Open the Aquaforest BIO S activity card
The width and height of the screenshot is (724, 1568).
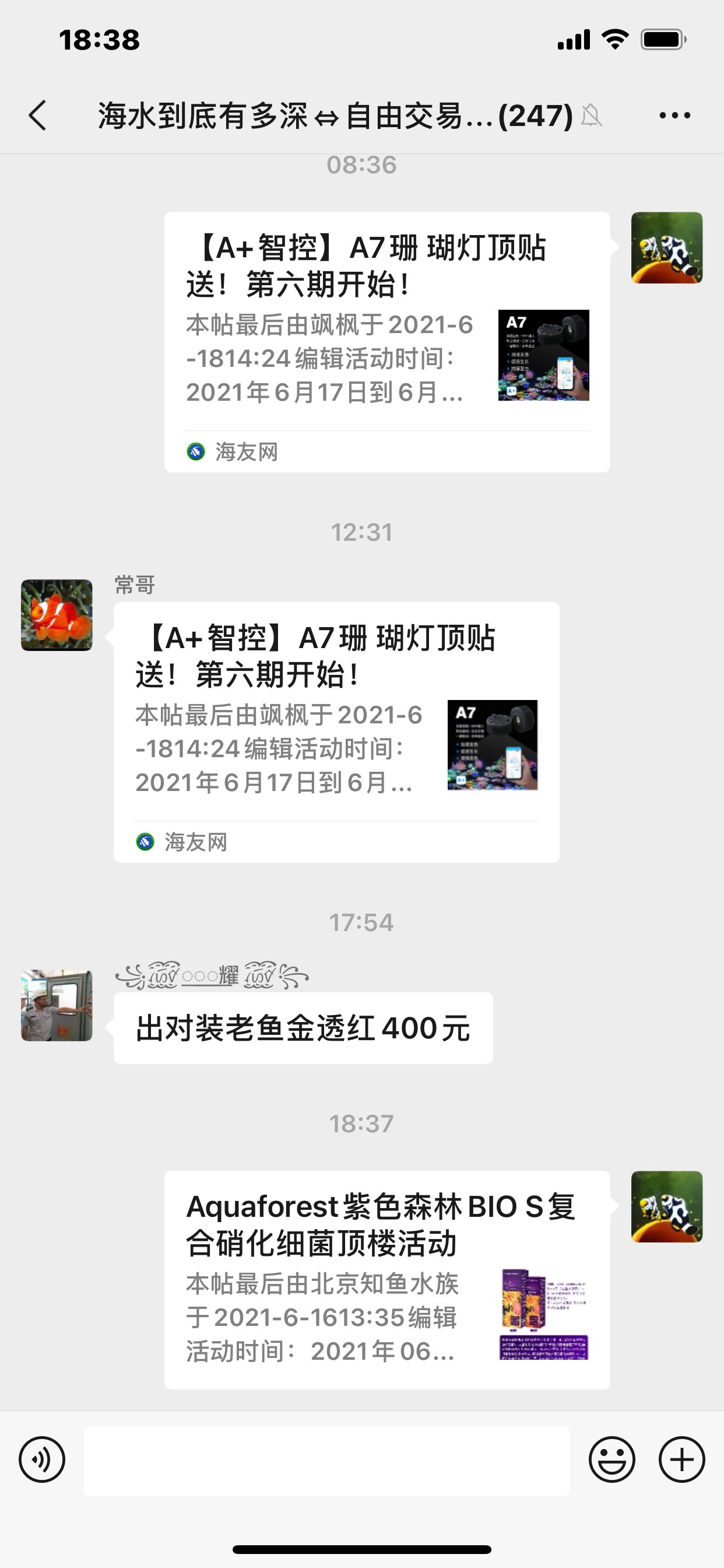tap(387, 1278)
